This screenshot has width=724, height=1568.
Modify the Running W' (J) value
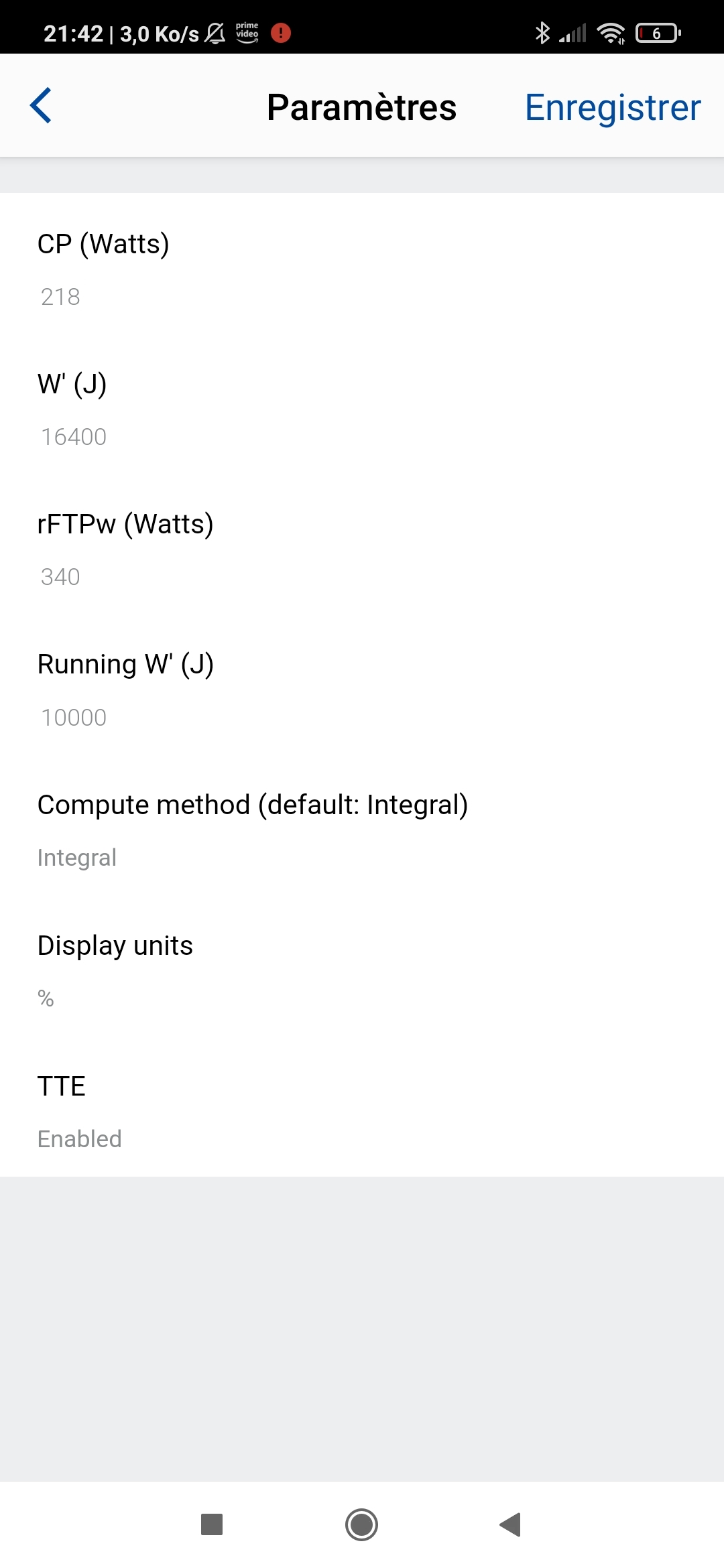coord(362,690)
